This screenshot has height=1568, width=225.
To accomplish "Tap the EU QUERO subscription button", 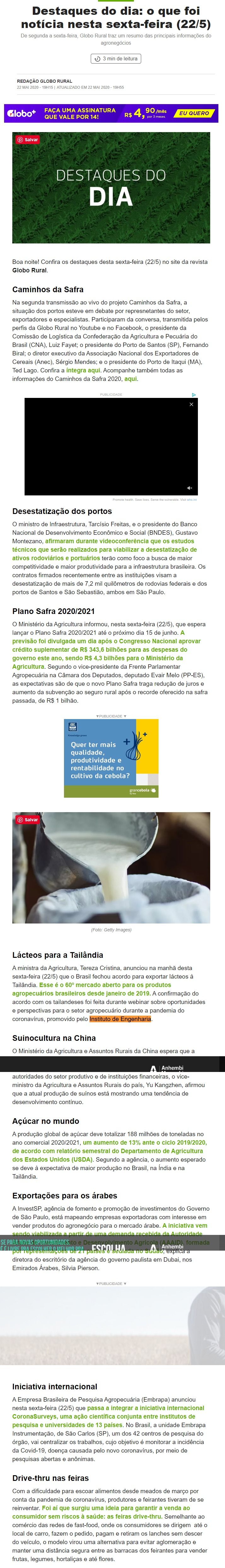I will click(193, 113).
